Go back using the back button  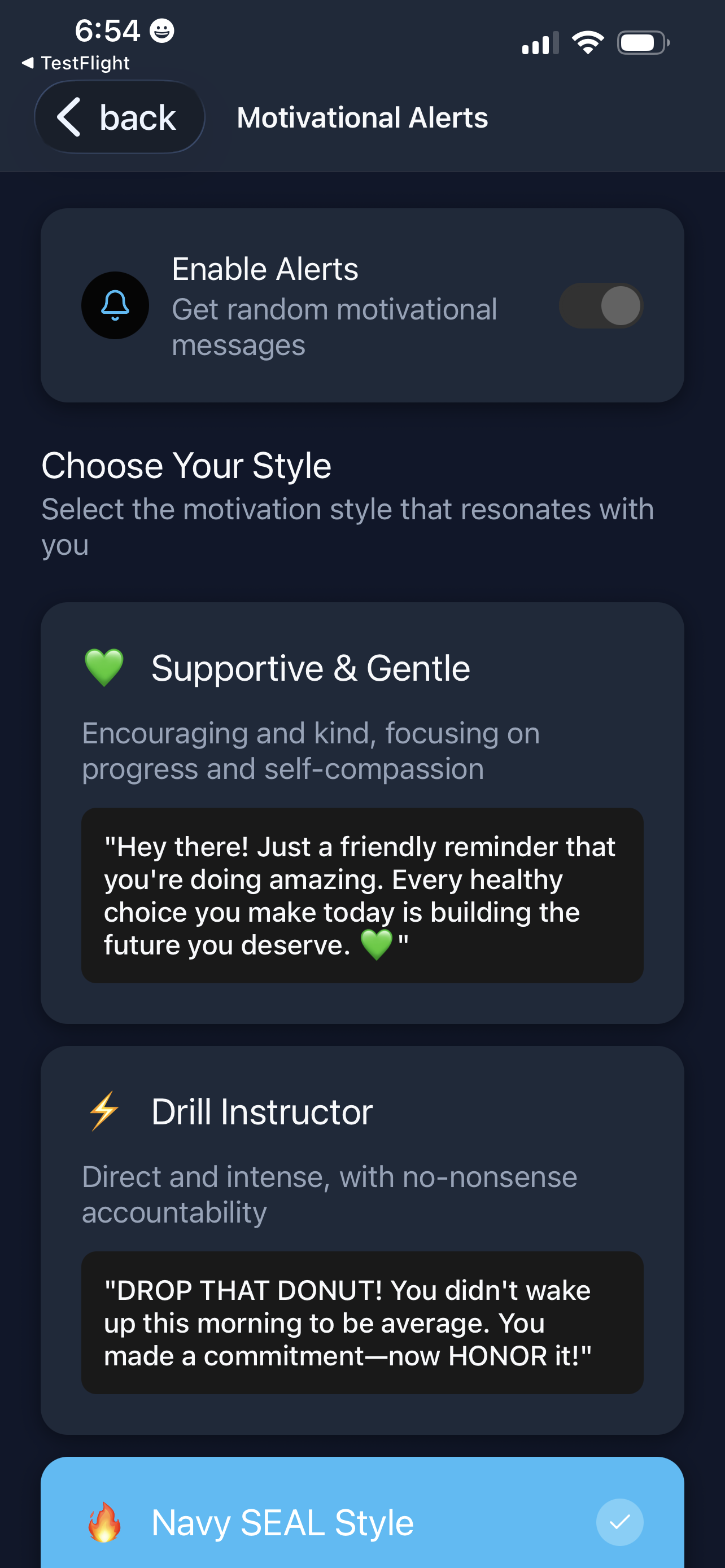pos(119,117)
